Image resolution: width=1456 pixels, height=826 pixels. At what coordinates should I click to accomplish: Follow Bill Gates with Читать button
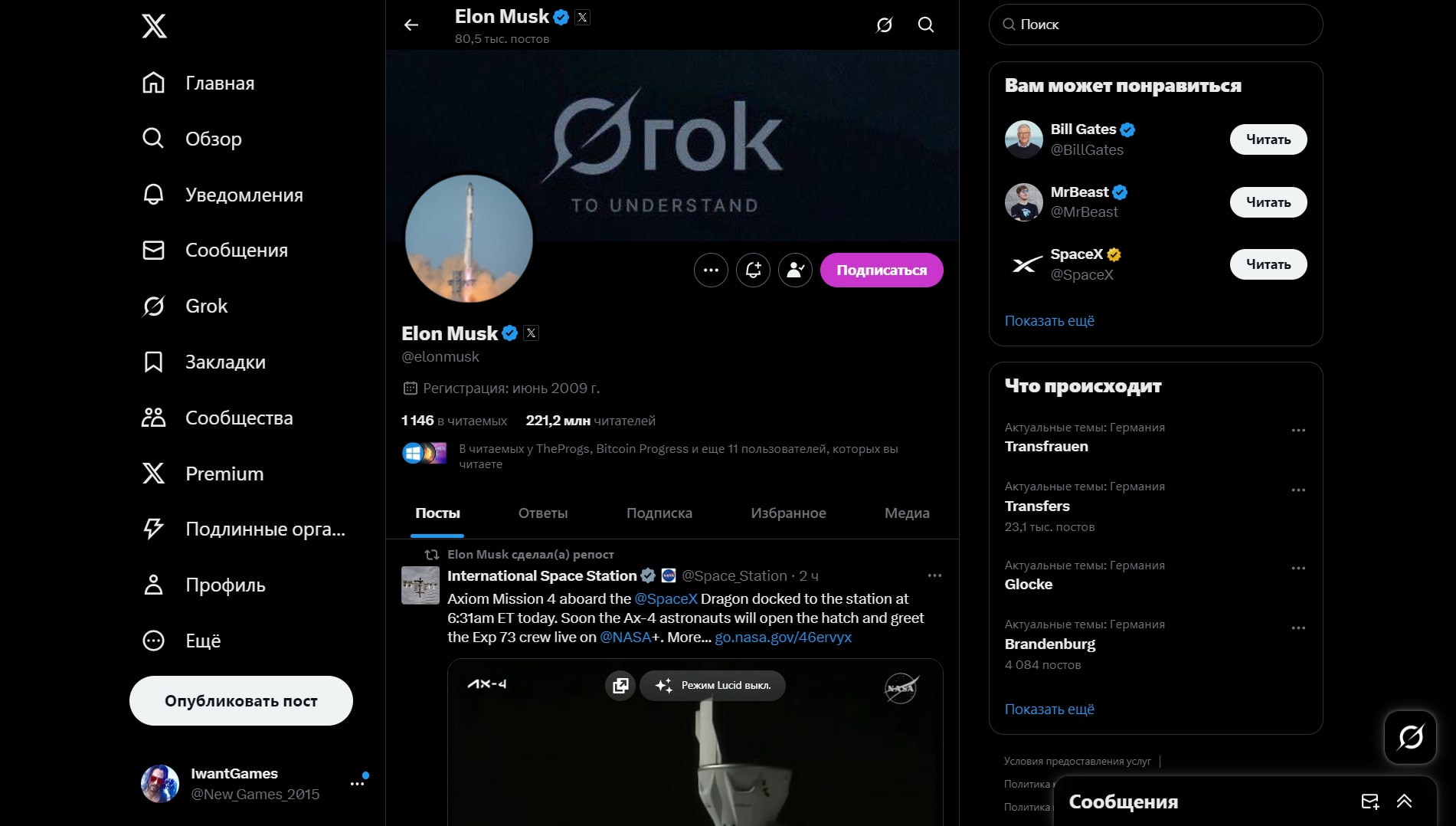[x=1268, y=139]
